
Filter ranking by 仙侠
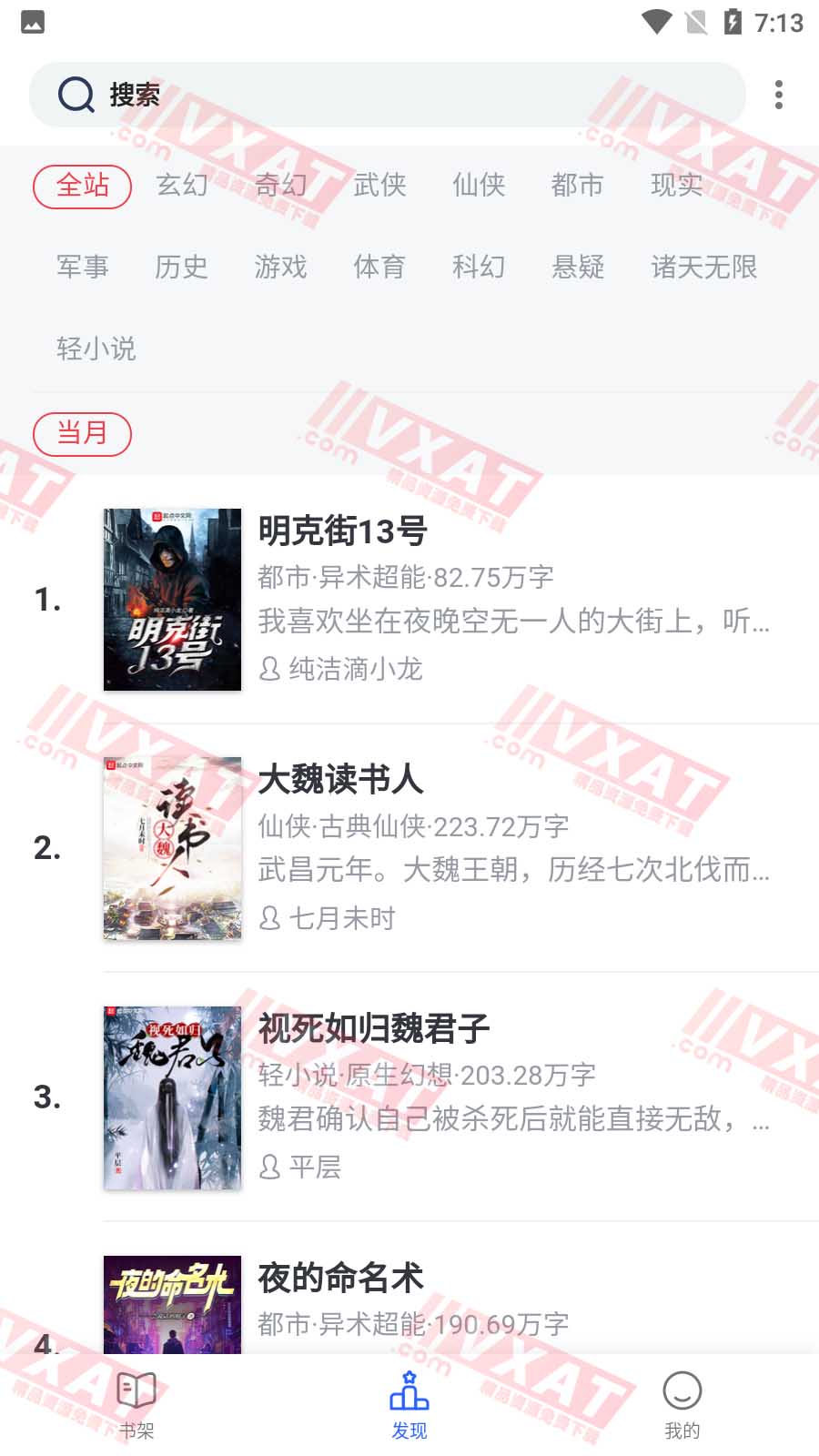pyautogui.click(x=479, y=186)
